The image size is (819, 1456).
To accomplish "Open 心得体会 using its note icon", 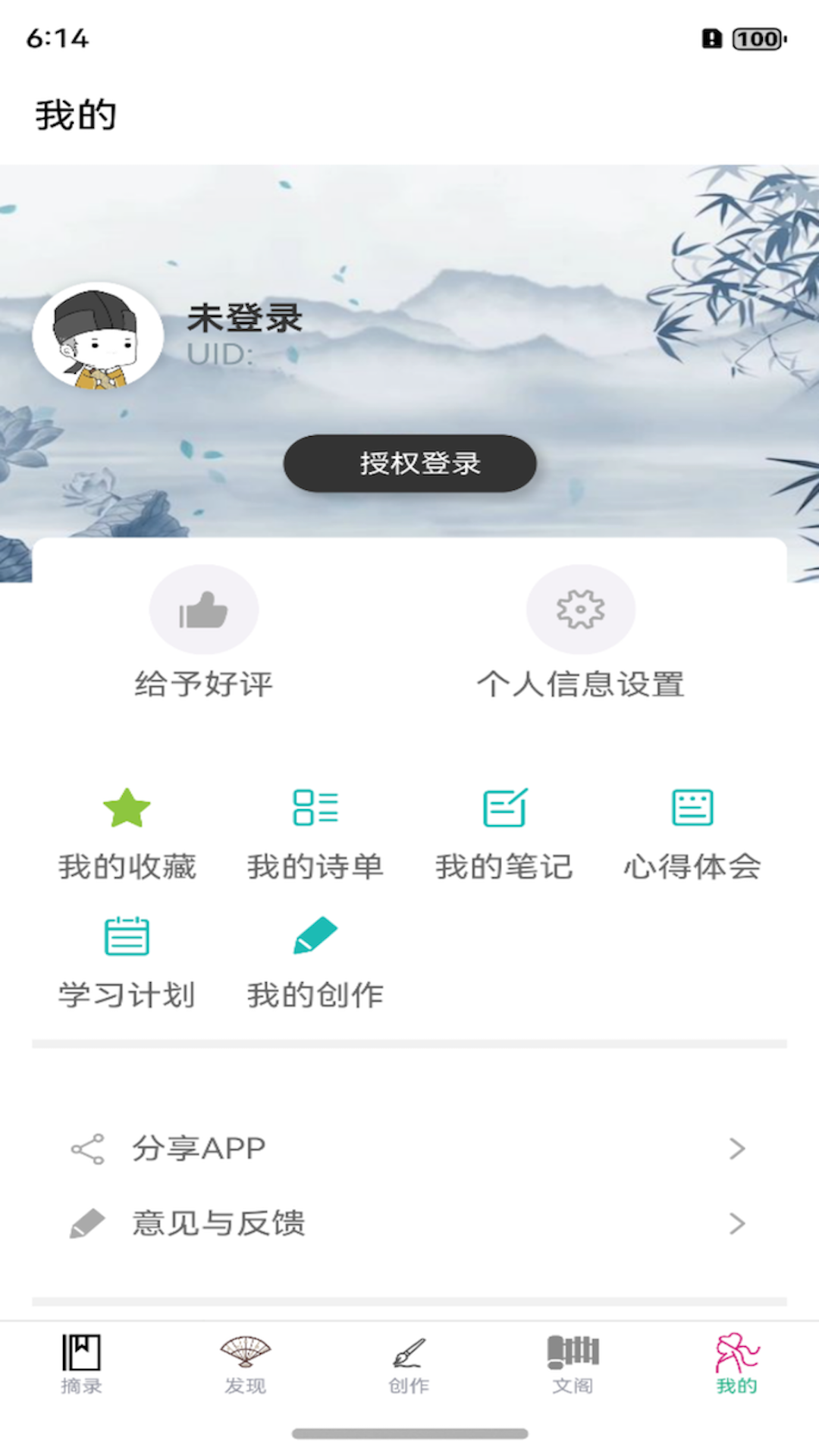I will coord(692,807).
